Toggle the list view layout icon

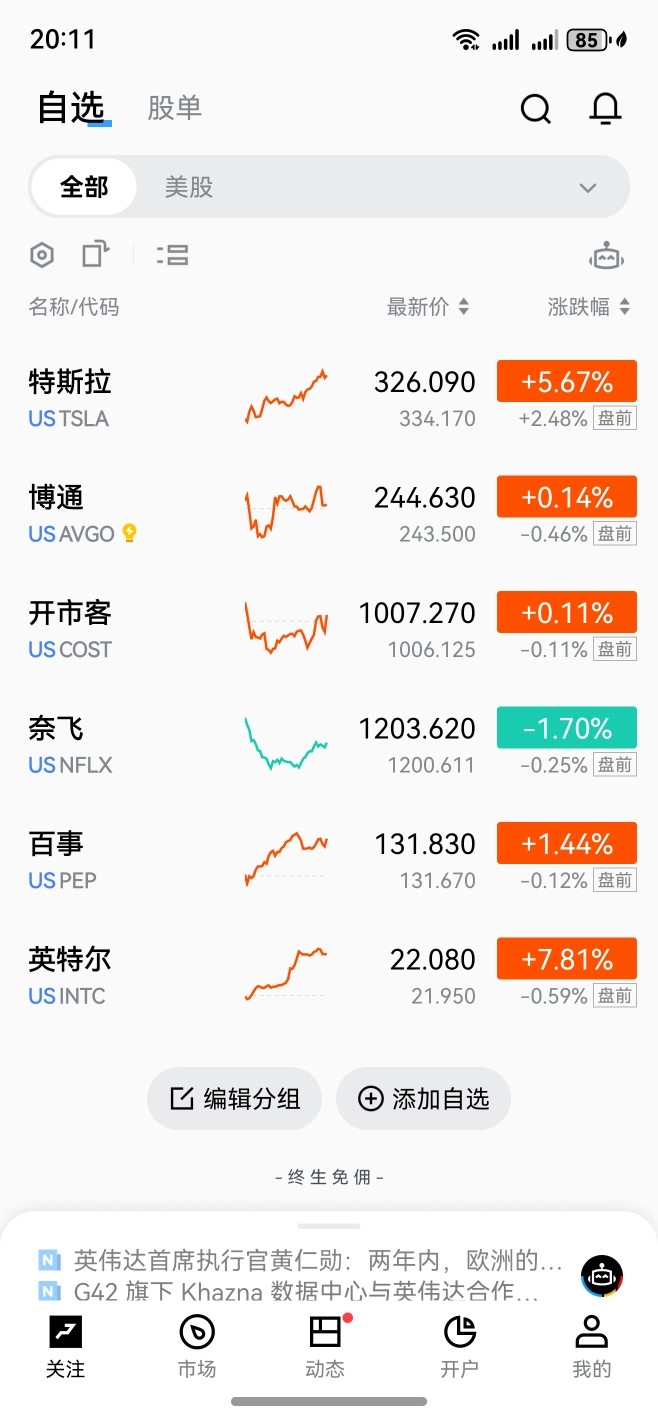click(x=173, y=255)
